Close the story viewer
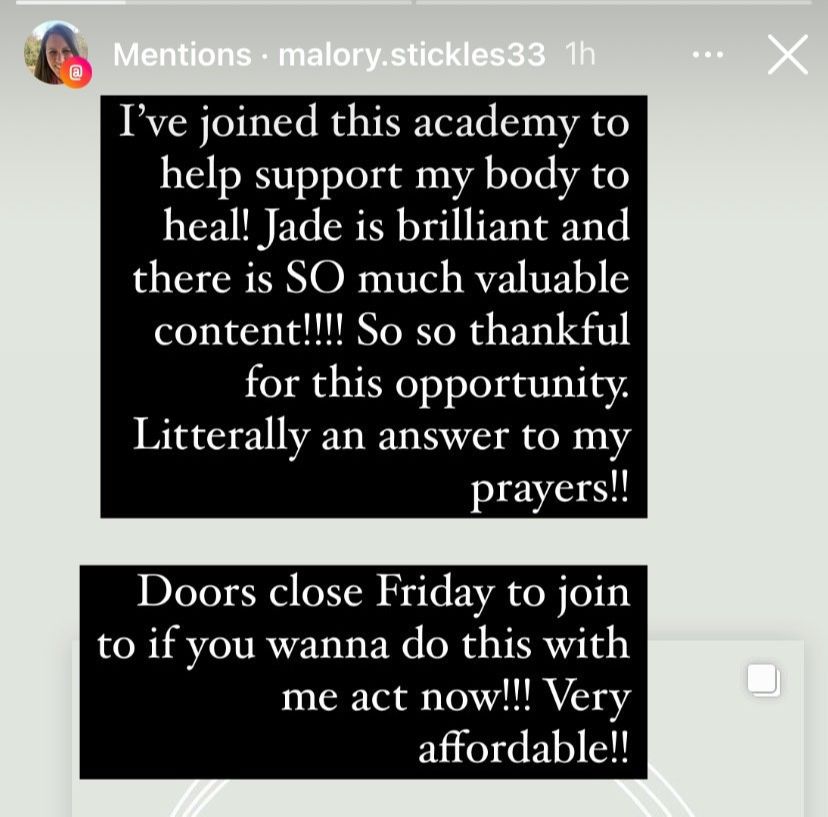Screen dimensions: 828x817 (x=787, y=55)
